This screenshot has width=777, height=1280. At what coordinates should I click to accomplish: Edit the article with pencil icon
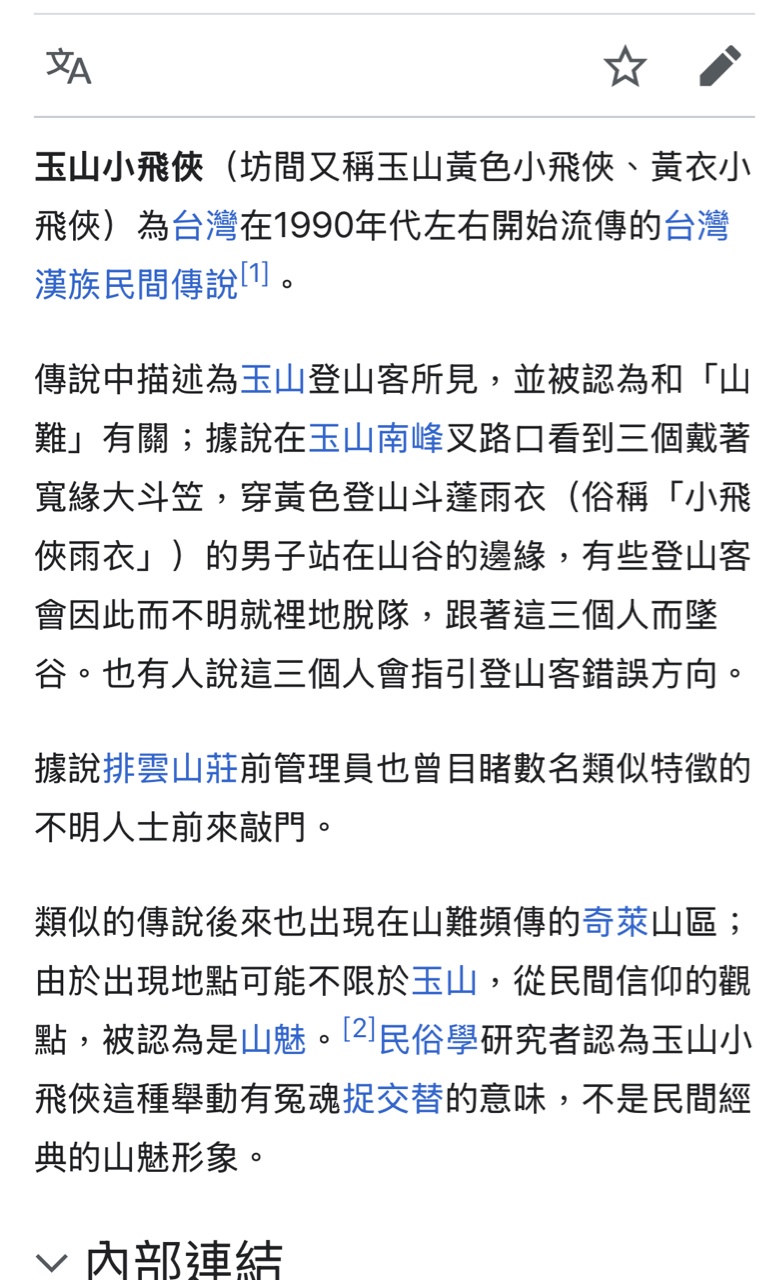click(x=719, y=67)
